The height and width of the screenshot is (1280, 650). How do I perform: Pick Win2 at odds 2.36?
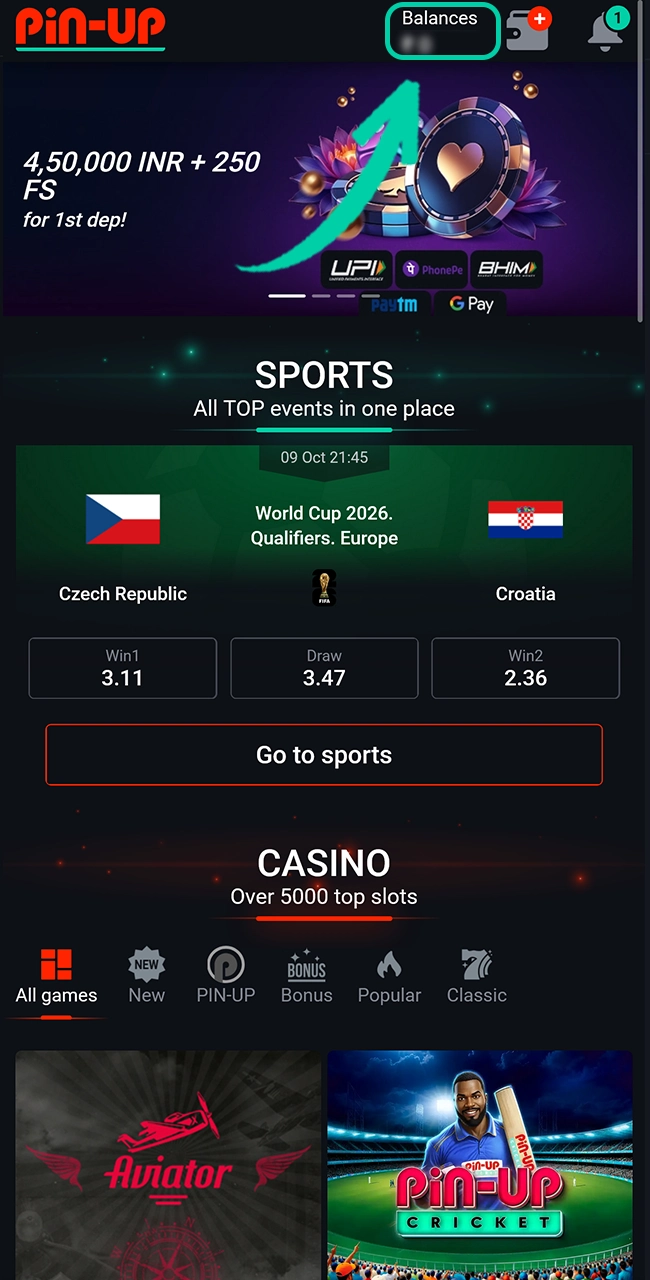pos(525,668)
